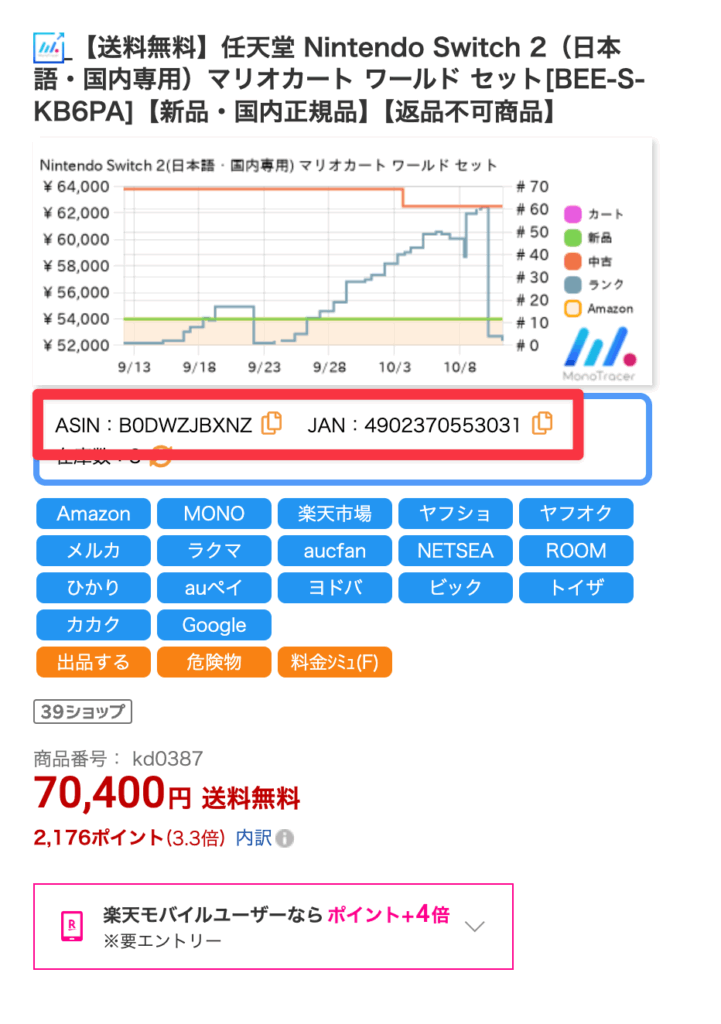Open the 料金シミュ(F) fee simulator
Image resolution: width=721 pixels, height=1024 pixels.
[335, 662]
